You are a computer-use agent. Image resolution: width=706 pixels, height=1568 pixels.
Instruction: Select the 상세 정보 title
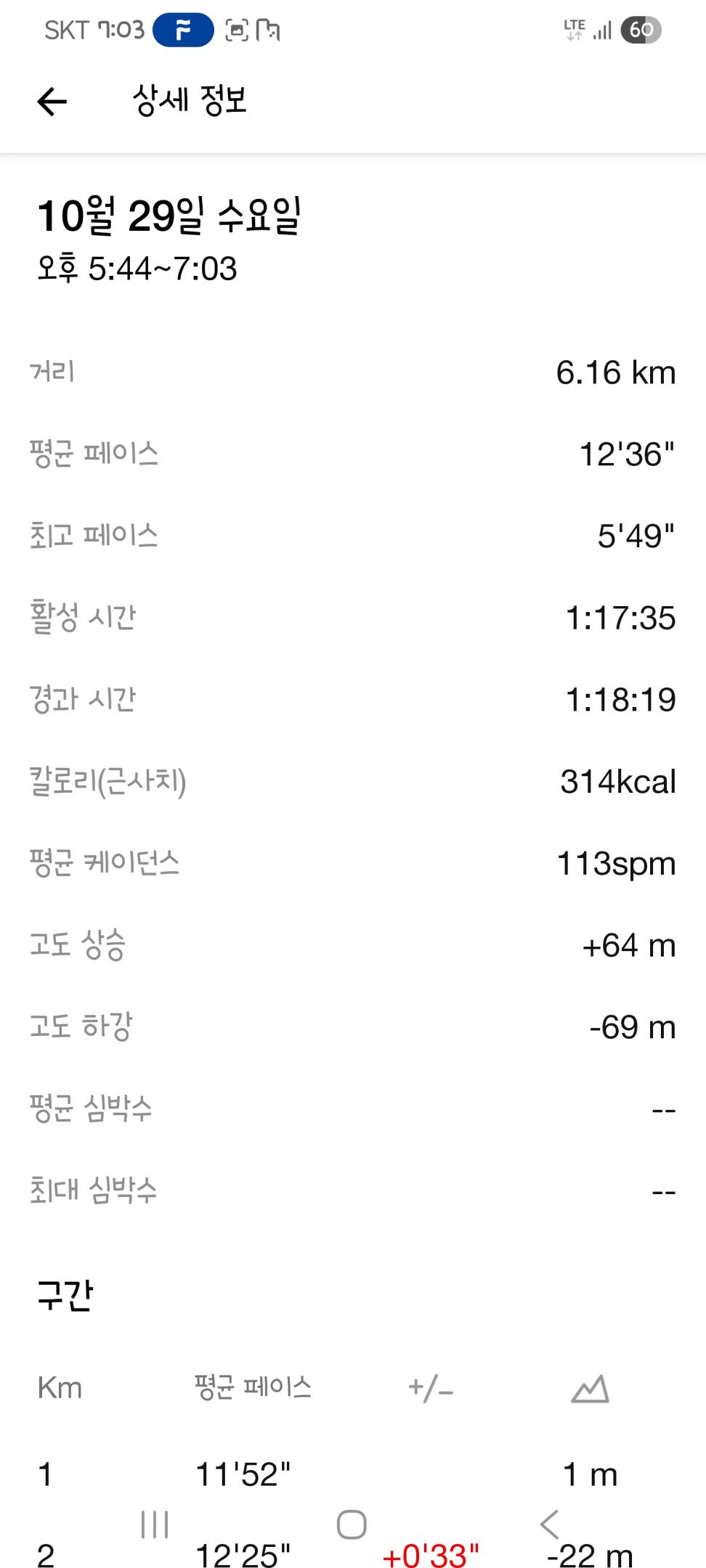[190, 100]
